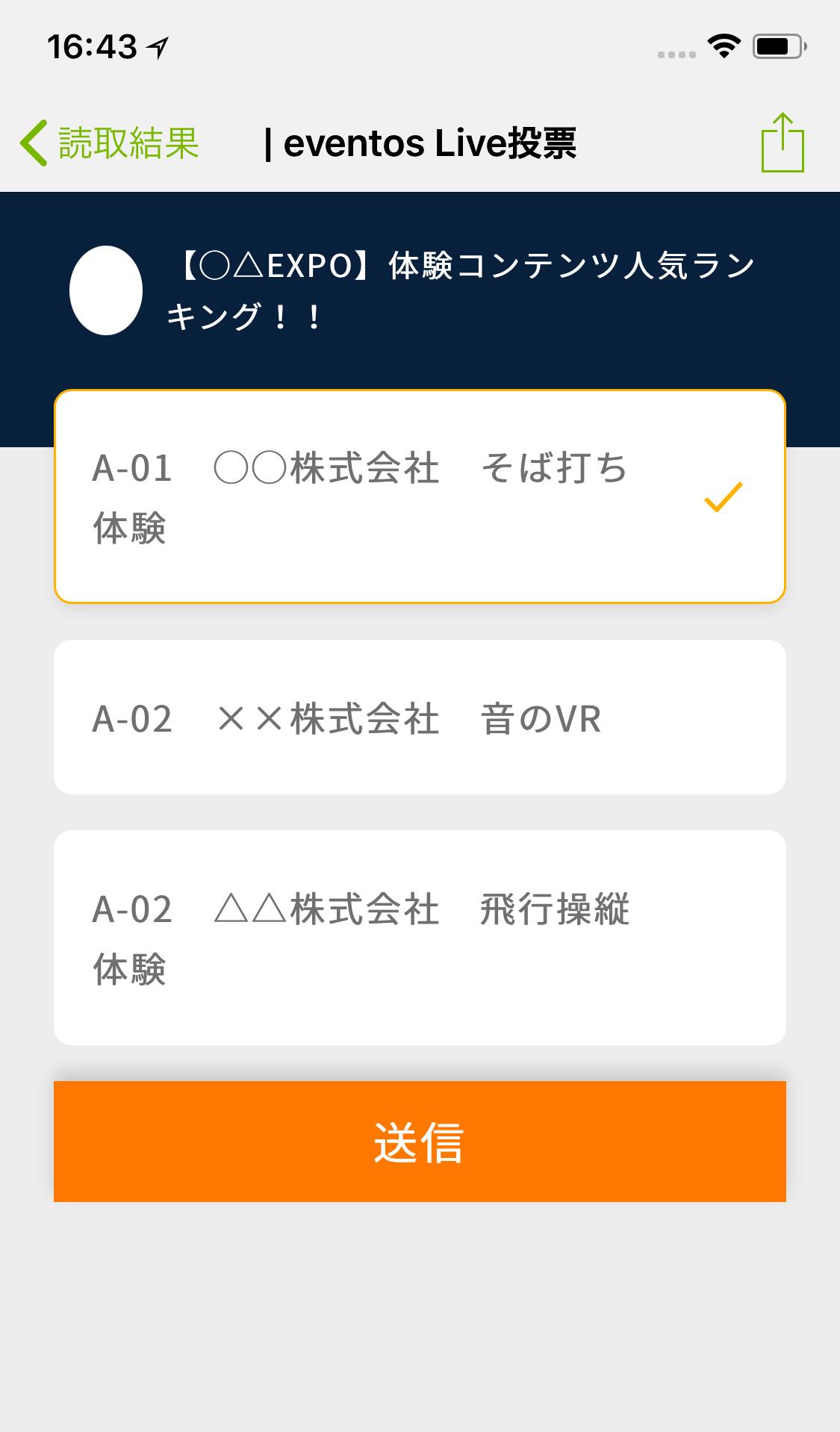Open the share icon in the top bar
The width and height of the screenshot is (840, 1432).
point(783,143)
